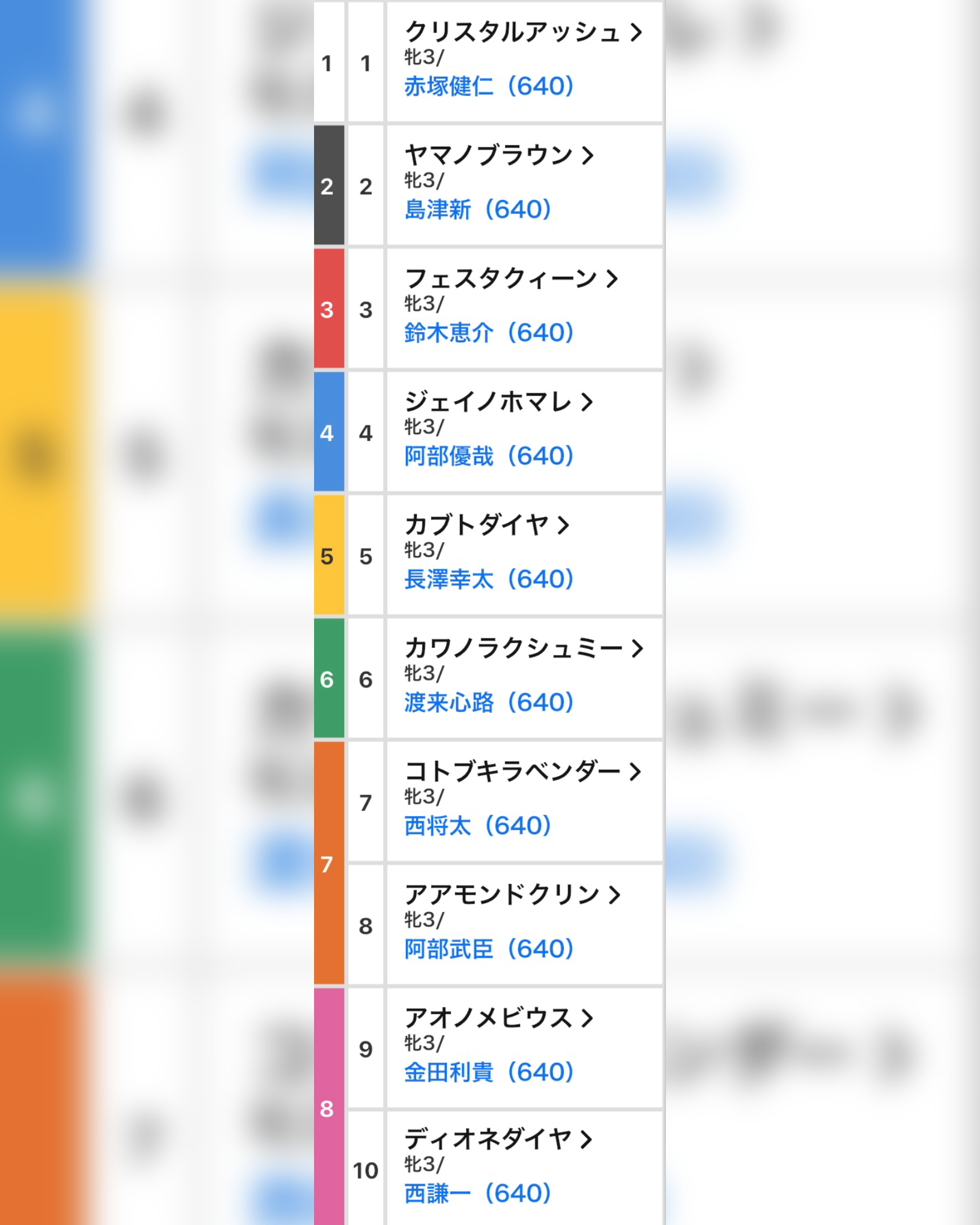View jockey 金田利貴 profile
The height and width of the screenshot is (1225, 980).
[x=488, y=1072]
